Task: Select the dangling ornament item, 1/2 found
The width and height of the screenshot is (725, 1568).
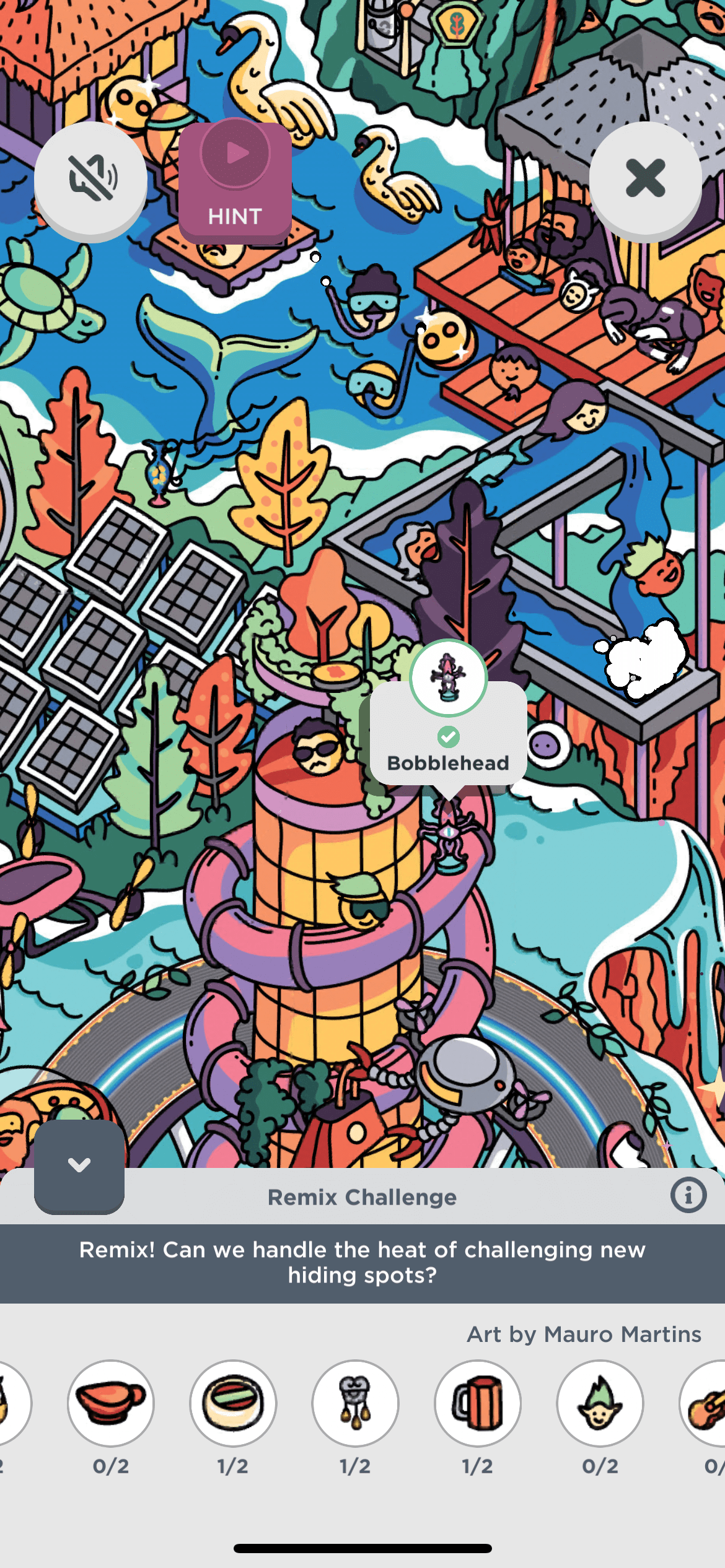Action: [x=355, y=1403]
